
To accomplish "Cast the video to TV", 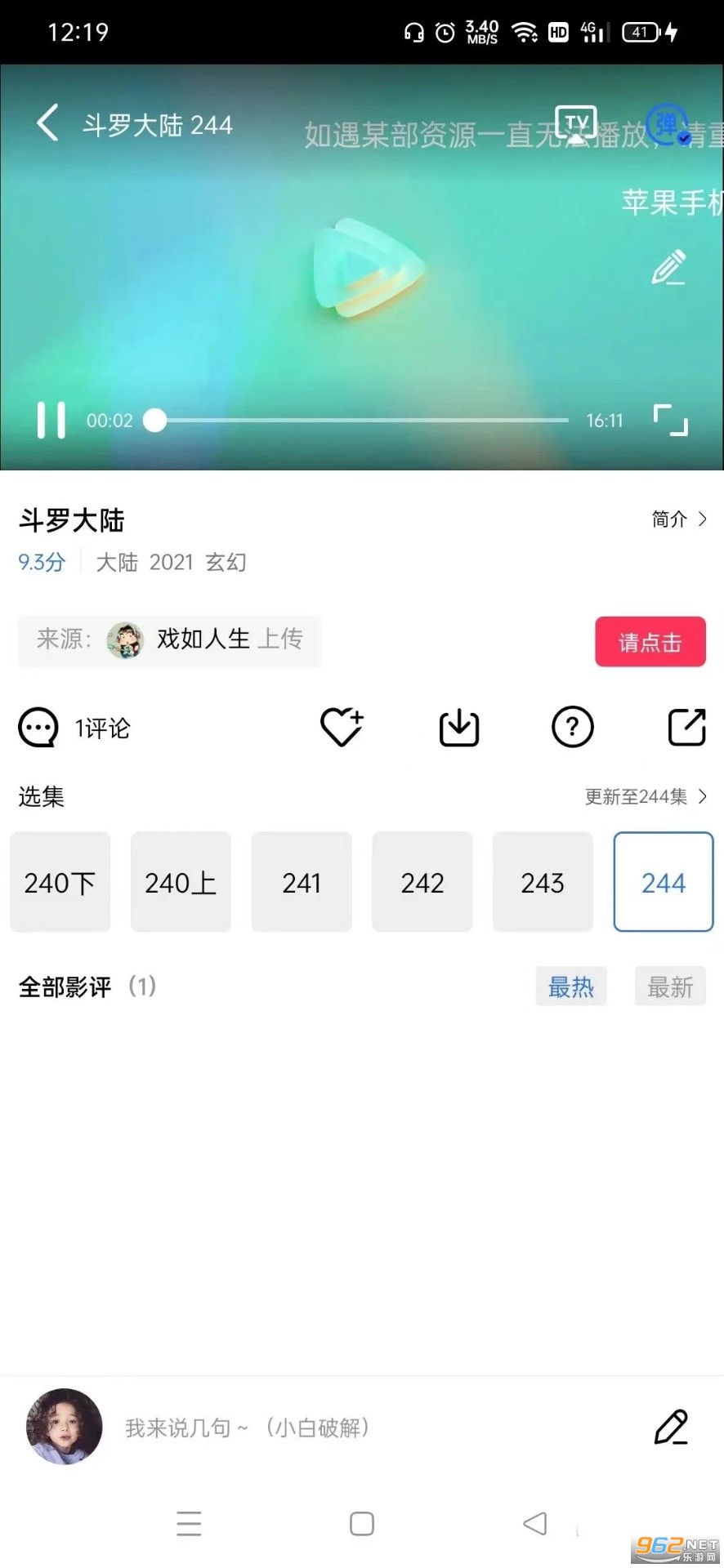I will pos(576,125).
